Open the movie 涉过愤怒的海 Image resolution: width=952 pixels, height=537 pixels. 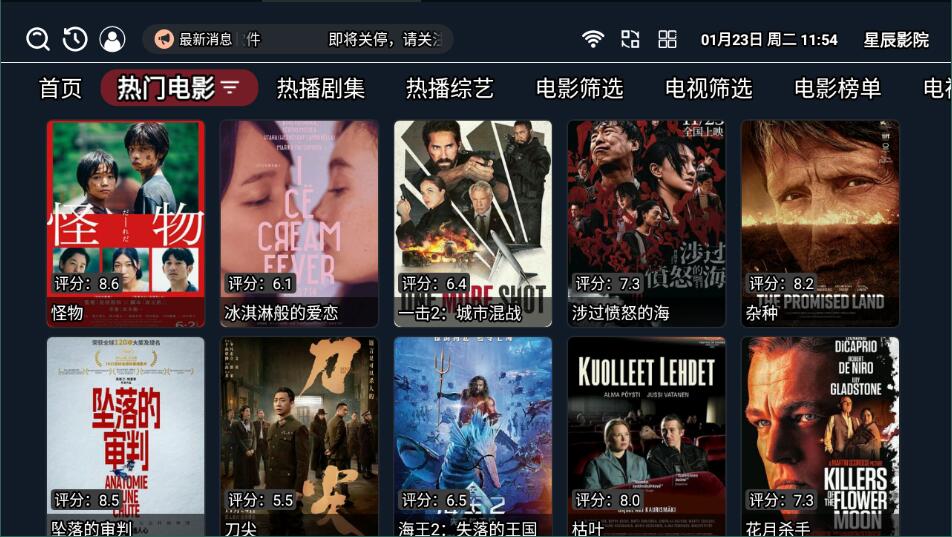click(646, 223)
